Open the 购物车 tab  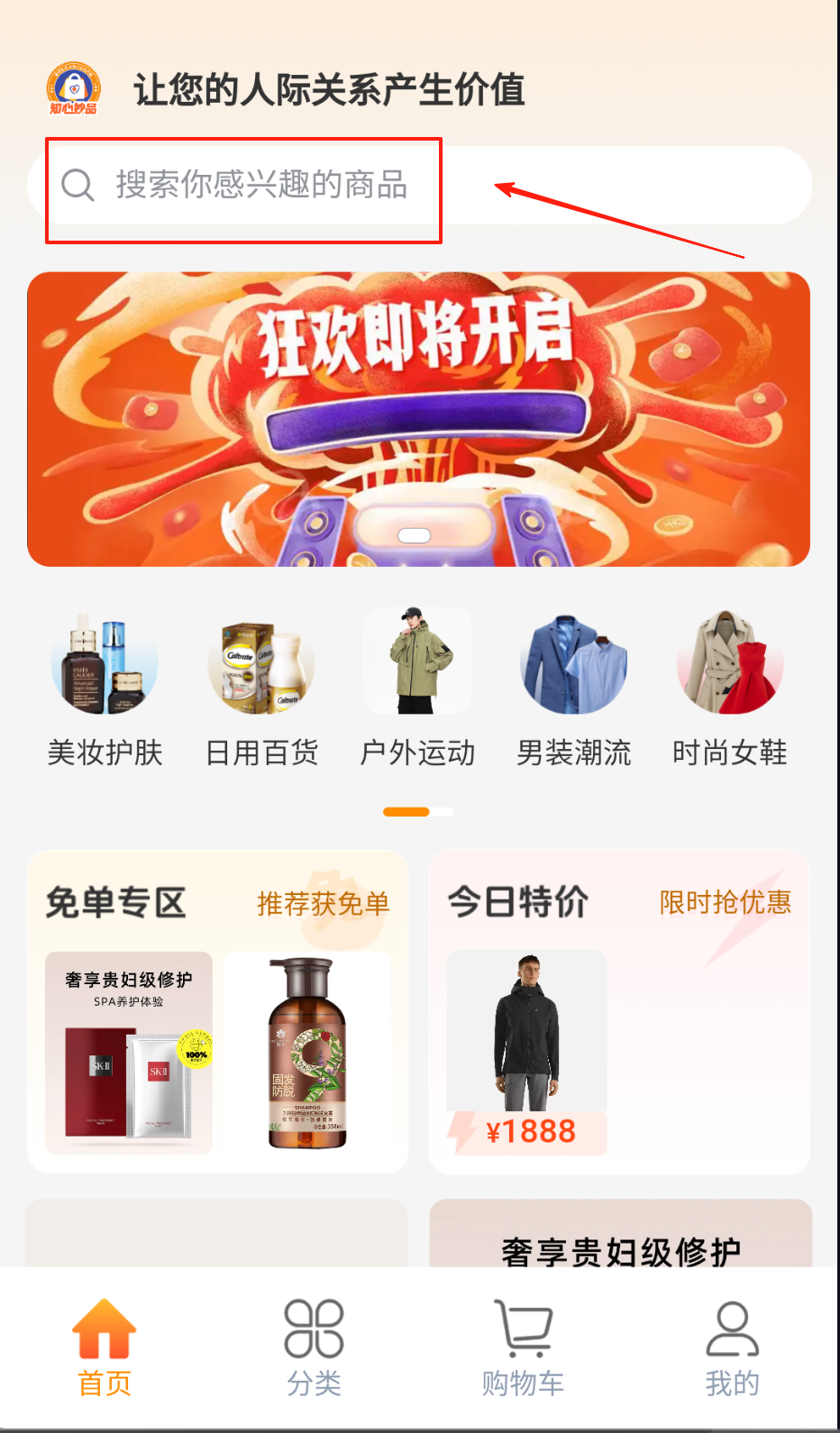(x=523, y=1347)
